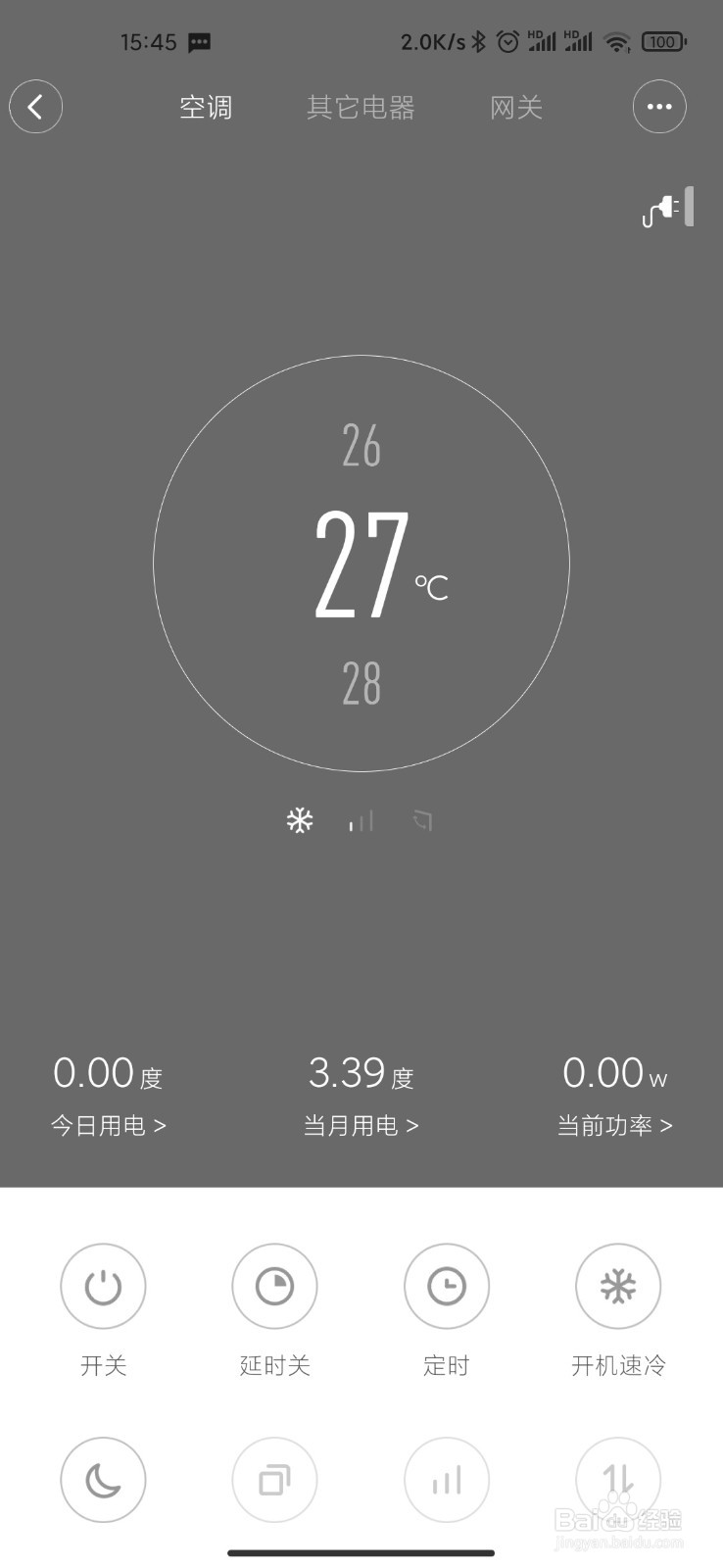Switch to the 其它电器 tab
The image size is (723, 1568).
(361, 107)
